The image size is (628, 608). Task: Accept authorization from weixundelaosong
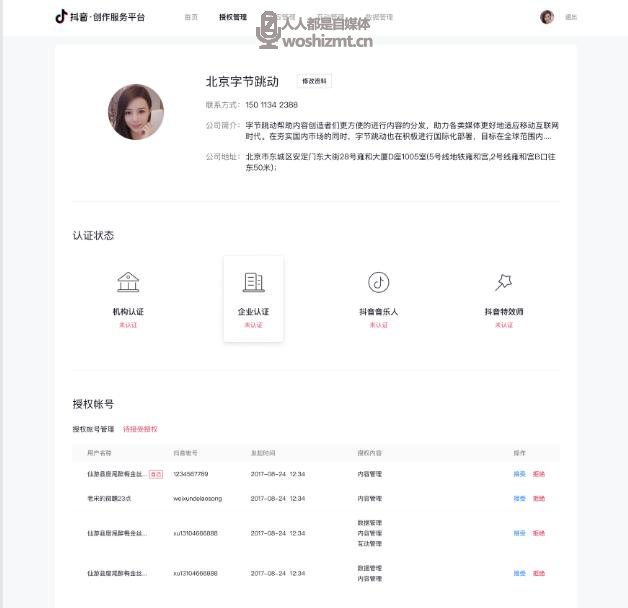(x=519, y=498)
